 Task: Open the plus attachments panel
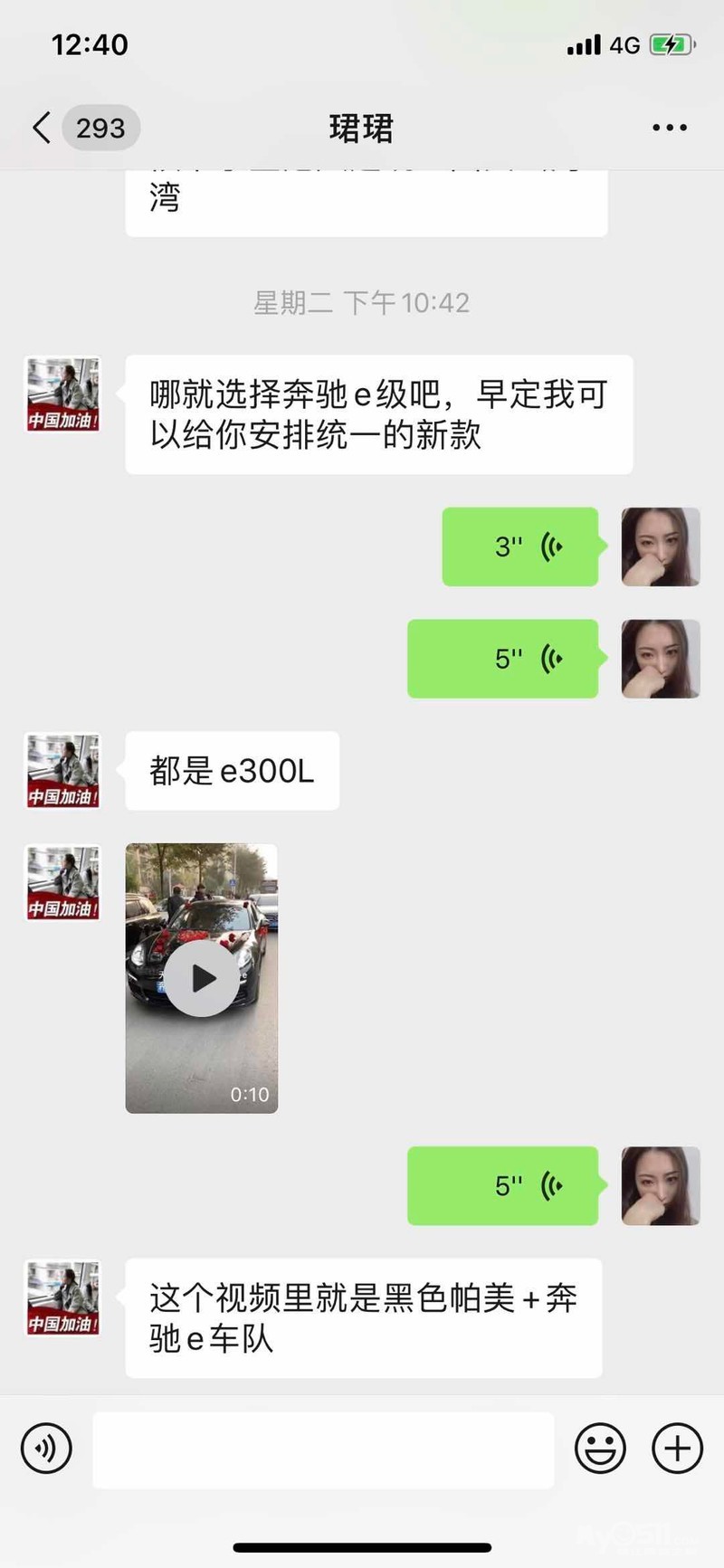pyautogui.click(x=677, y=1449)
